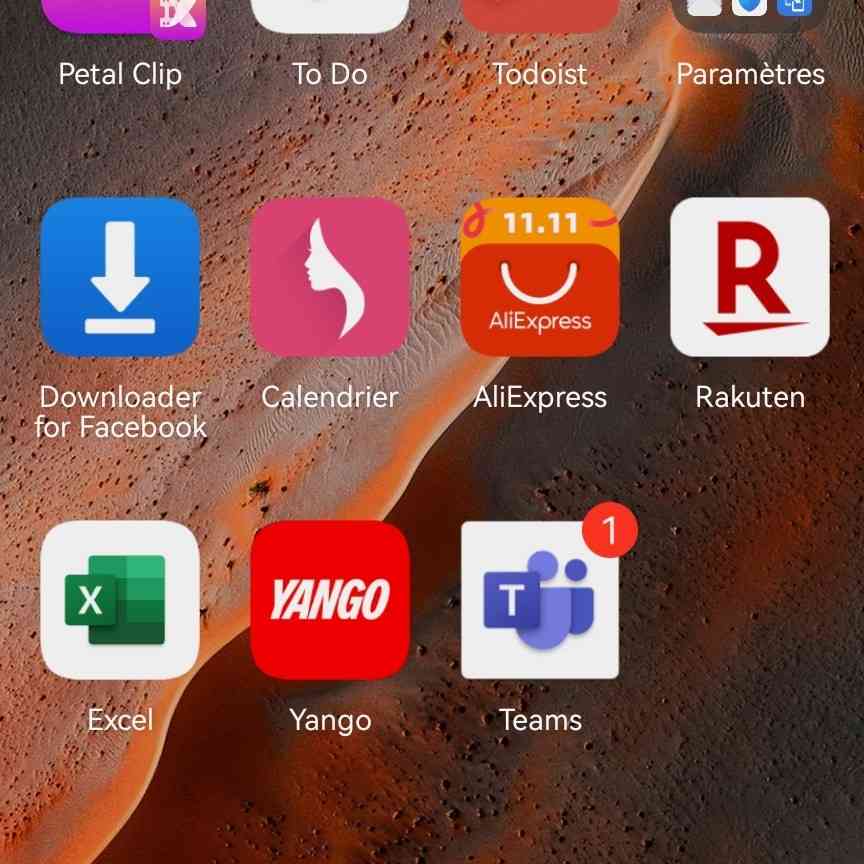Image resolution: width=864 pixels, height=864 pixels.
Task: Launch Excel
Action: [120, 600]
